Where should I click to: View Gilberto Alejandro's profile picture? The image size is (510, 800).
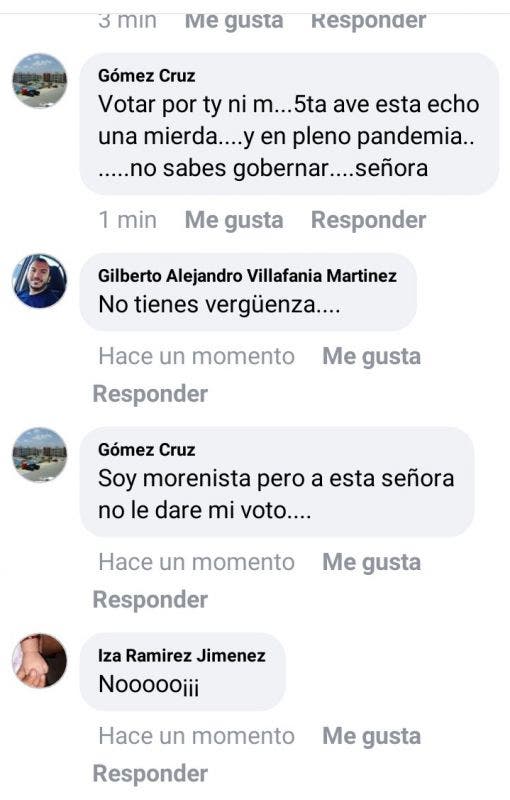pos(40,281)
